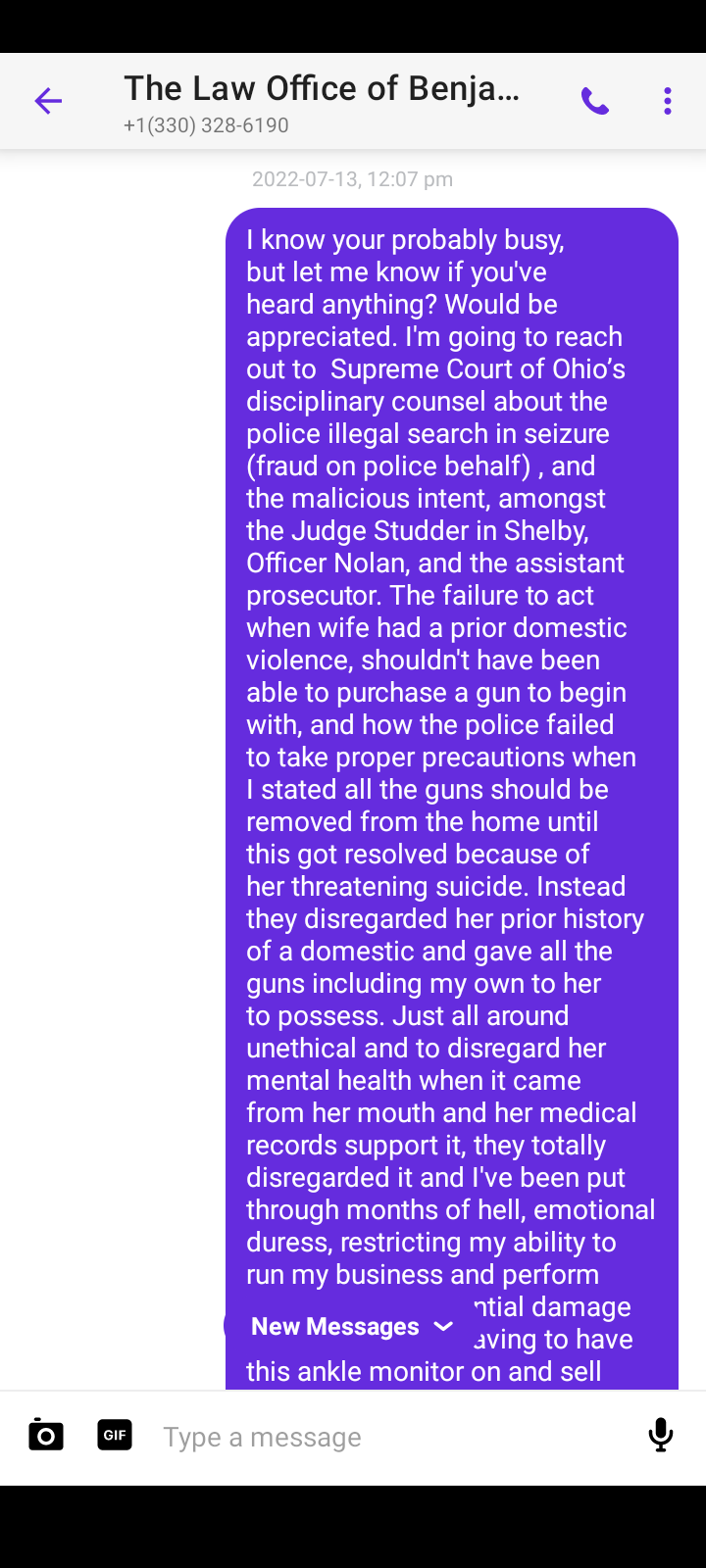Open the three-dot overflow menu
The width and height of the screenshot is (706, 1568).
pyautogui.click(x=668, y=101)
